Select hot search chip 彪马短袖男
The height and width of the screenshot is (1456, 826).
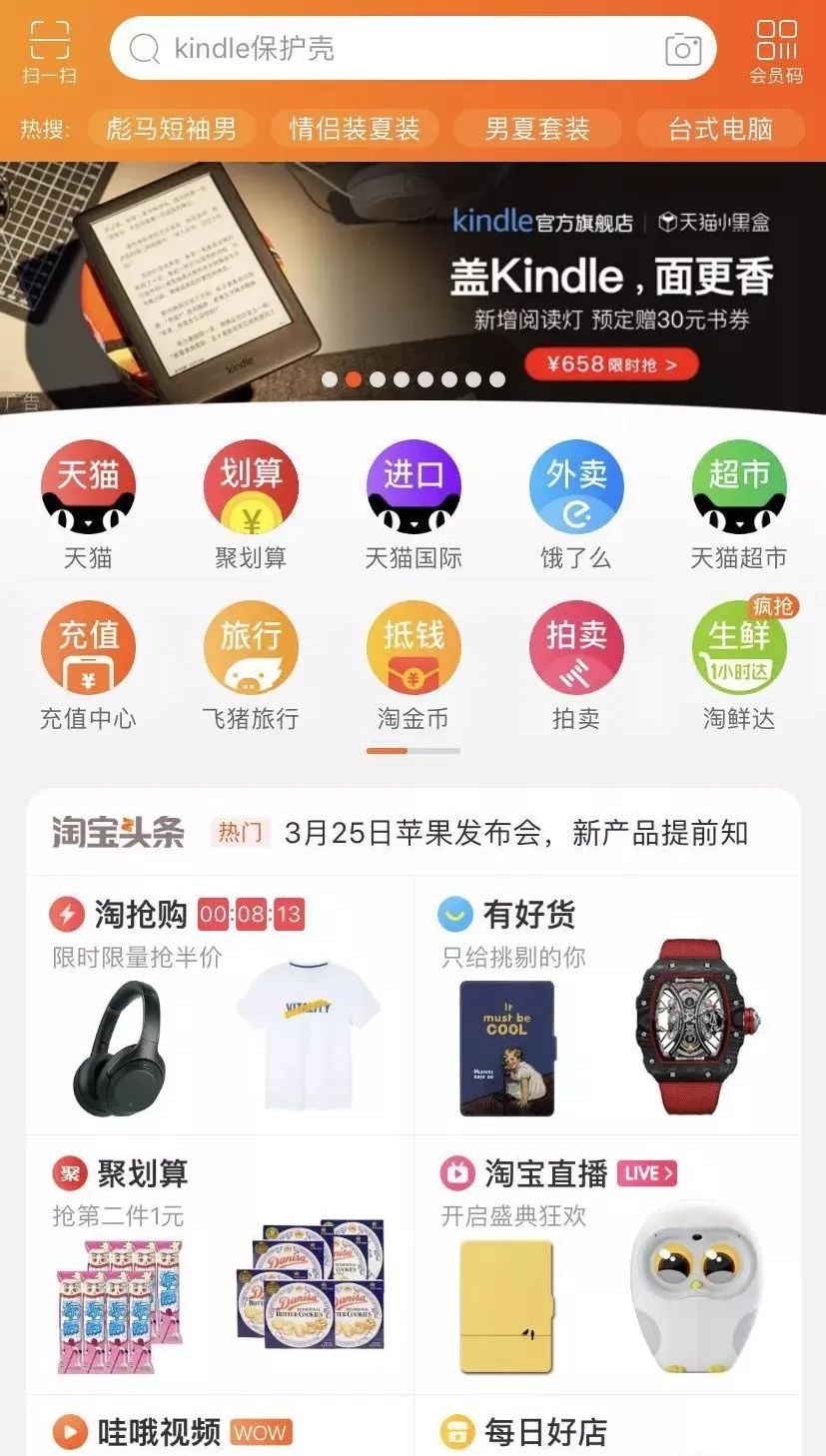click(172, 129)
